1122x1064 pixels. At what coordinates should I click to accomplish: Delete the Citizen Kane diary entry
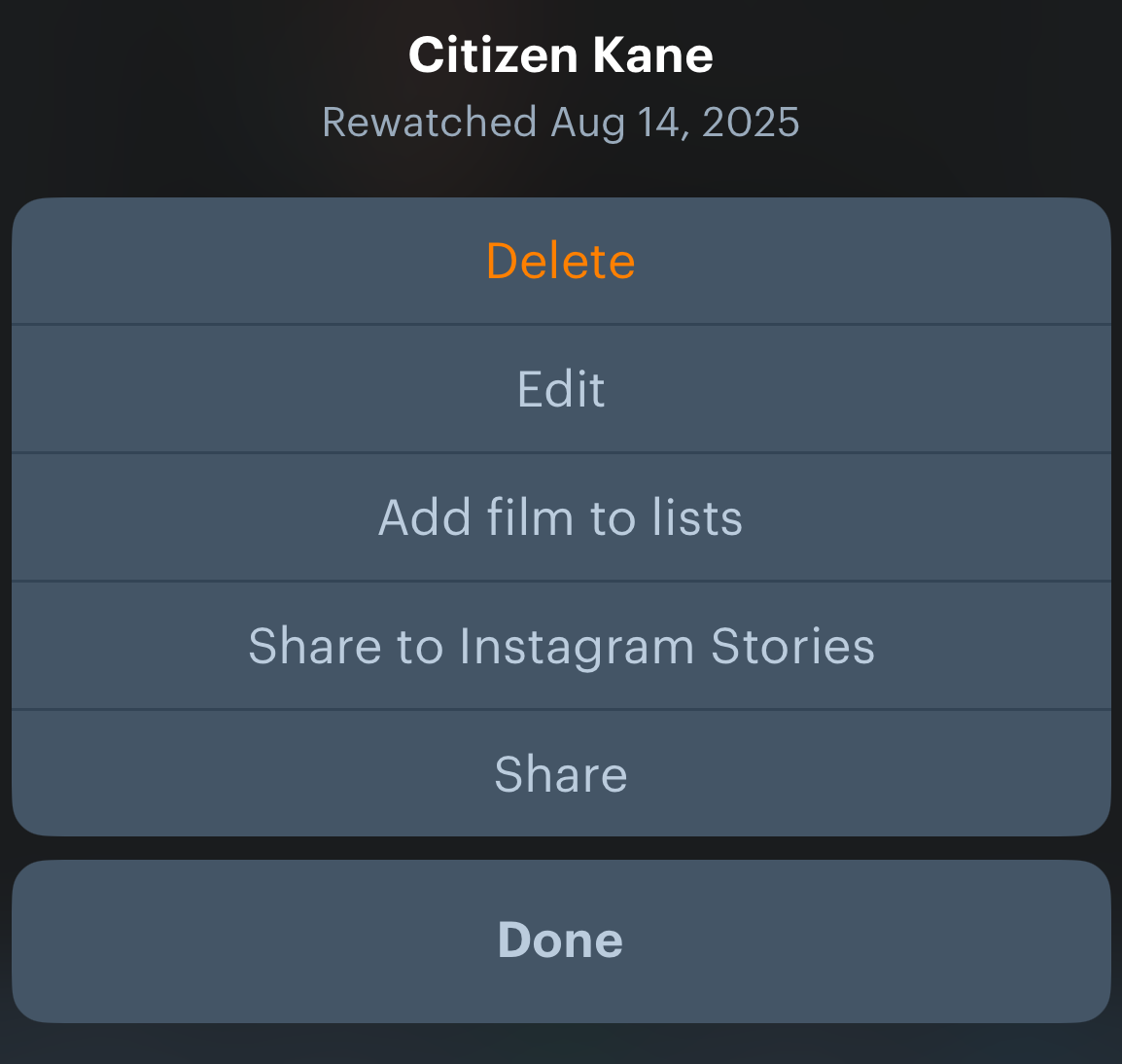pos(561,262)
